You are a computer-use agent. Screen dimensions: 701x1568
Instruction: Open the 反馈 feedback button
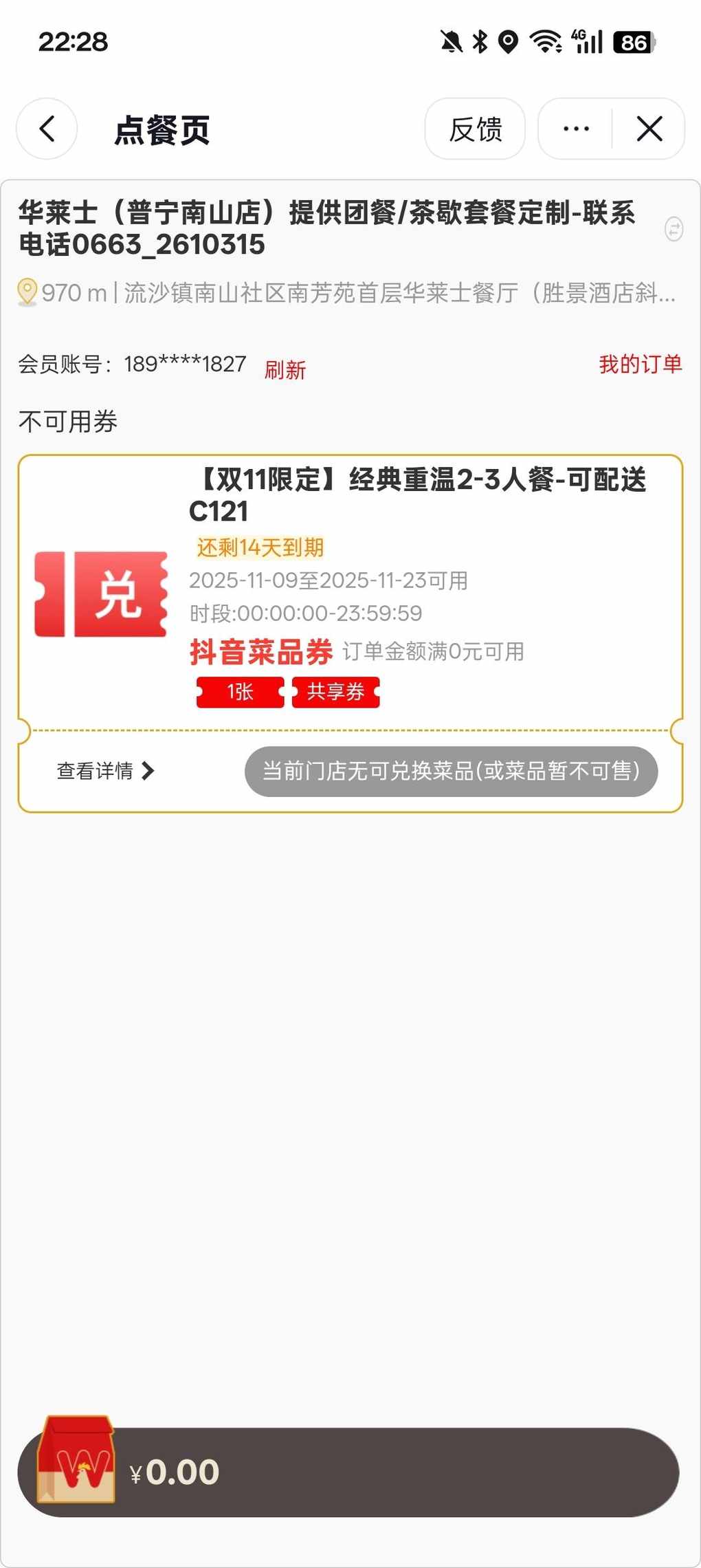click(x=475, y=129)
